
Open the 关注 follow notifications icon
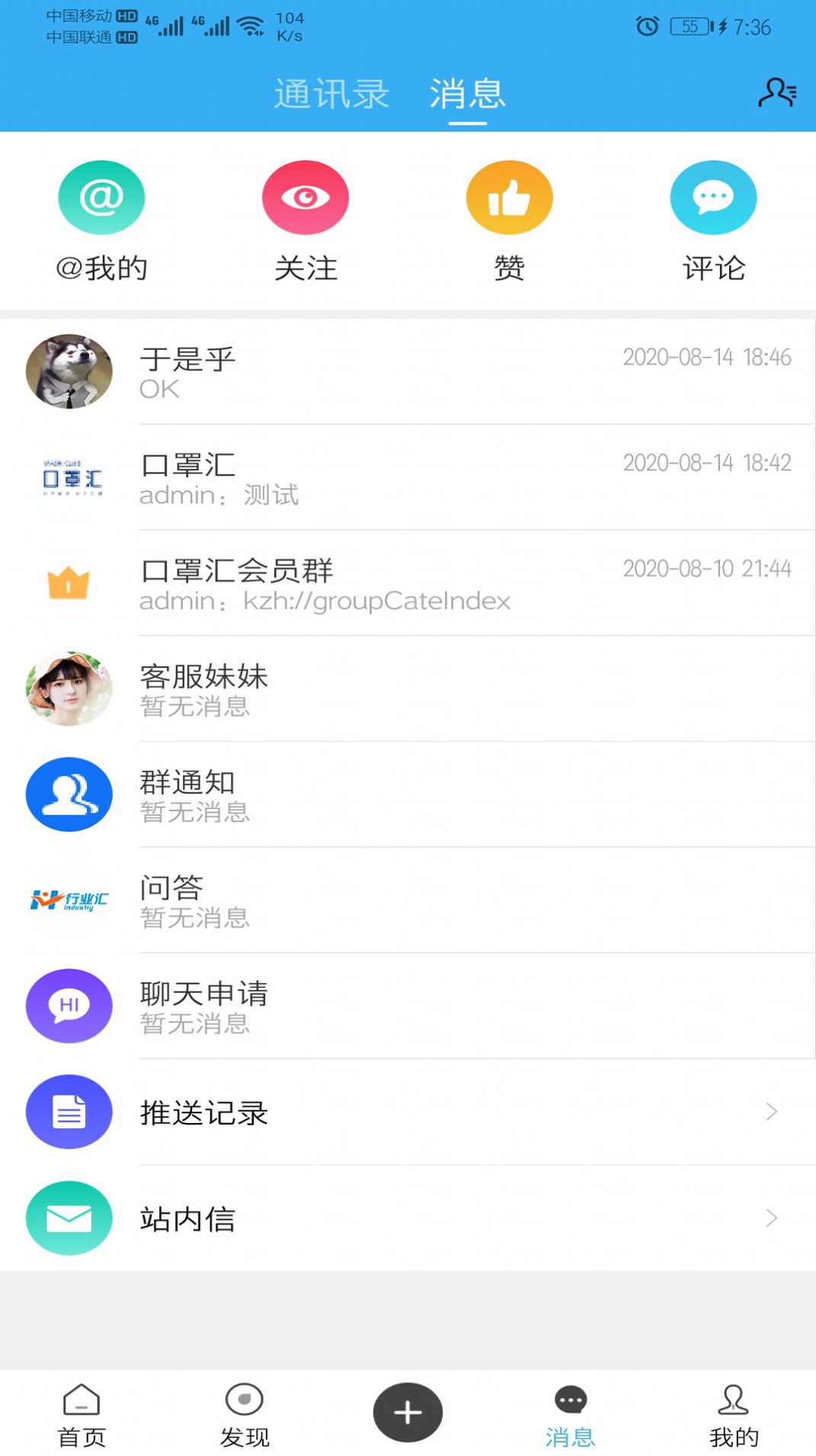[305, 197]
